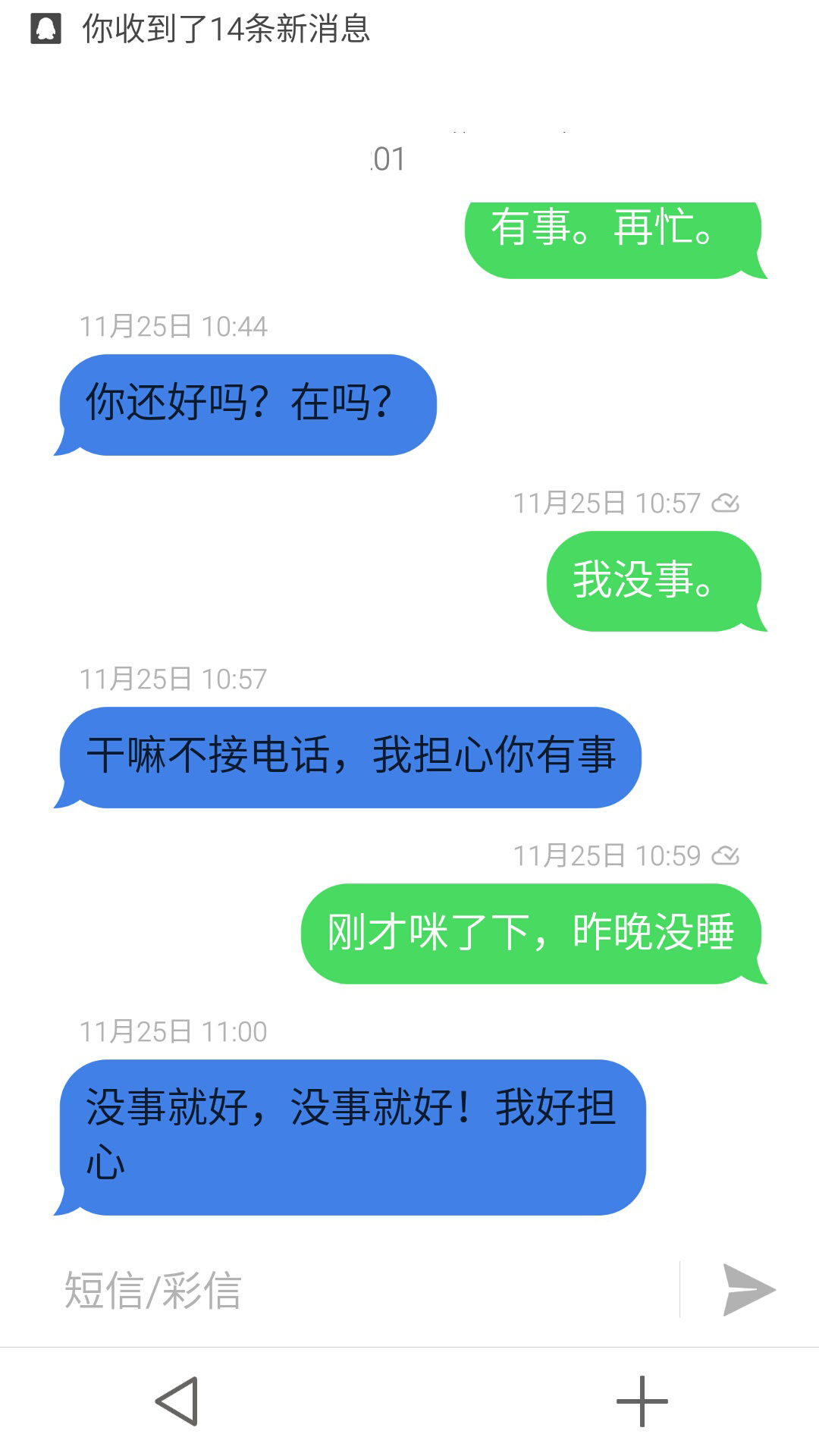Open the plus attachment menu
The width and height of the screenshot is (819, 1456).
[x=642, y=1401]
